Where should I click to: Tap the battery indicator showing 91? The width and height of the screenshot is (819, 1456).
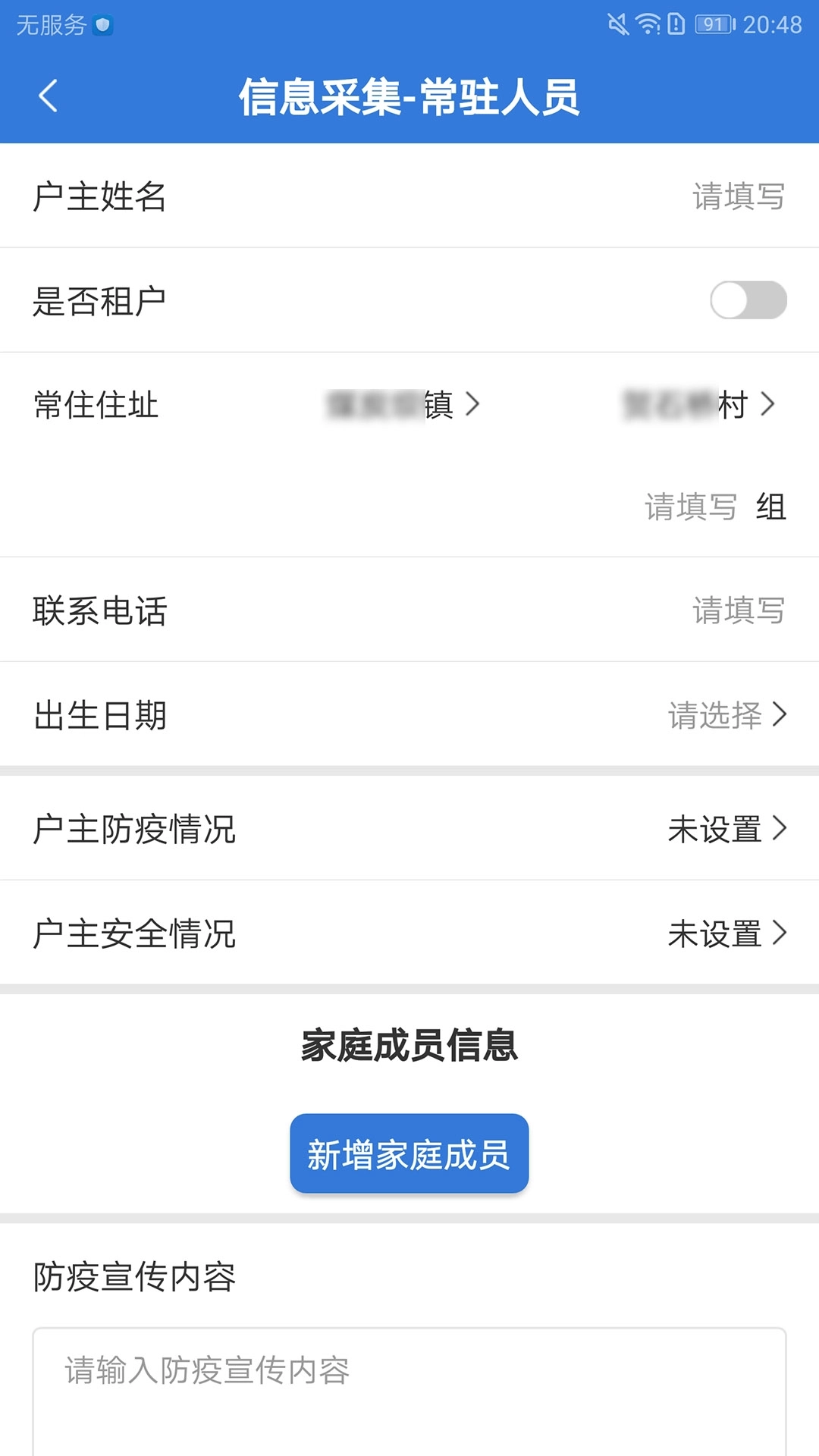[x=713, y=23]
